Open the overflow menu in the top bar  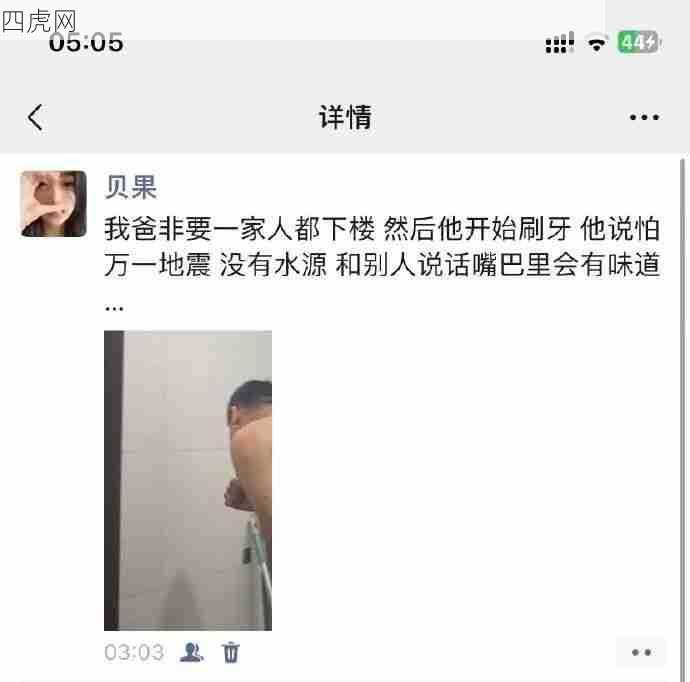[644, 118]
